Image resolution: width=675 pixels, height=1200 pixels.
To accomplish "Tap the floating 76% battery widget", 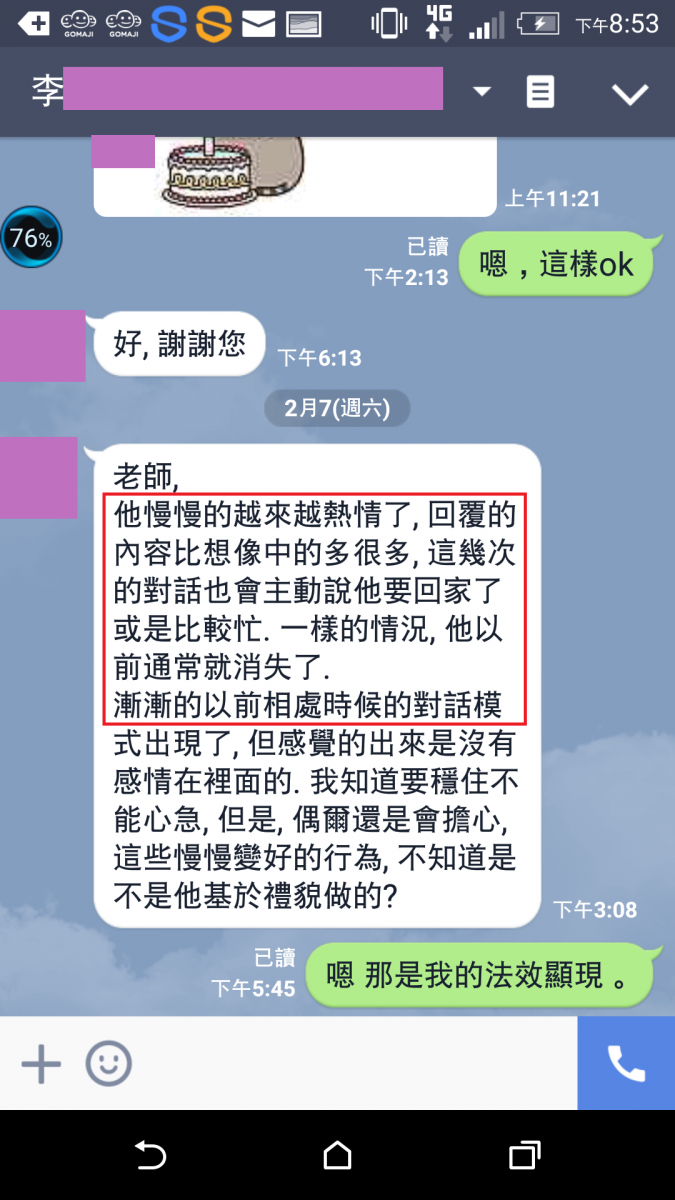I will point(31,238).
